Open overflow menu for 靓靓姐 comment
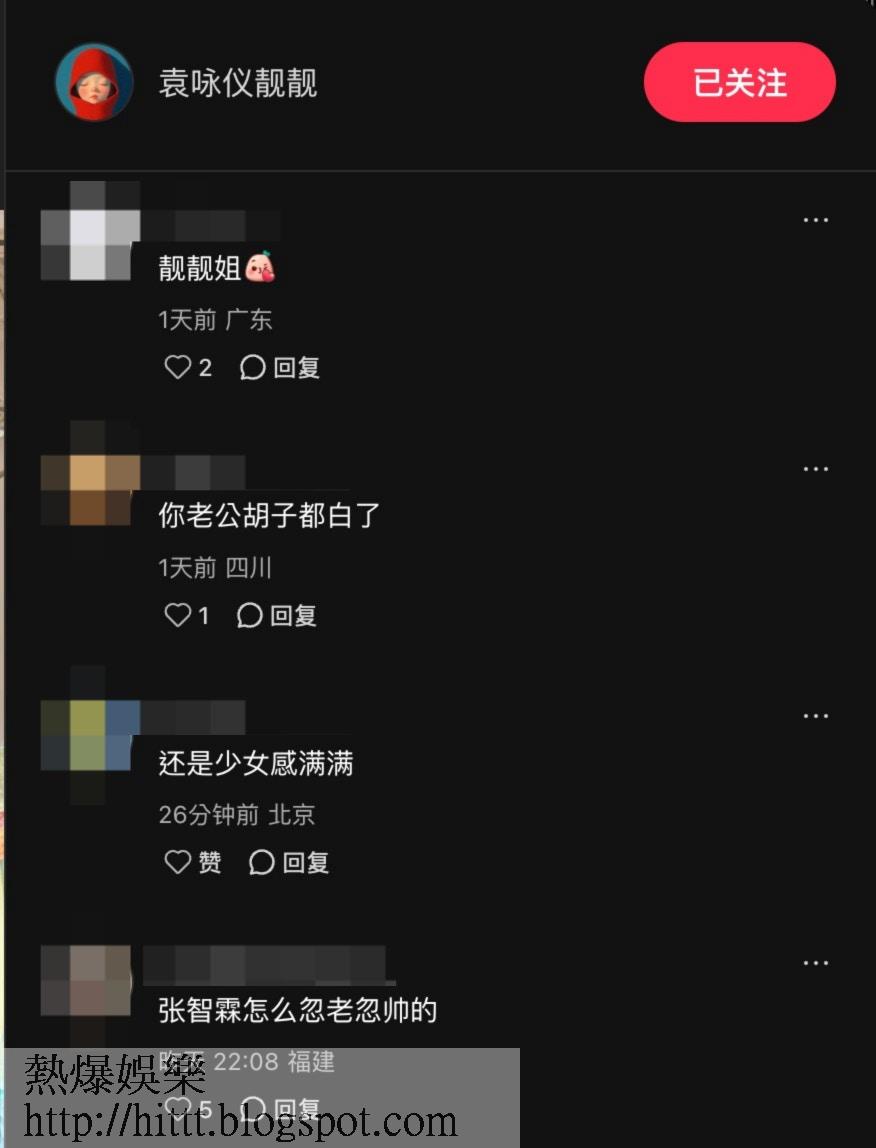Image resolution: width=876 pixels, height=1148 pixels. point(816,220)
